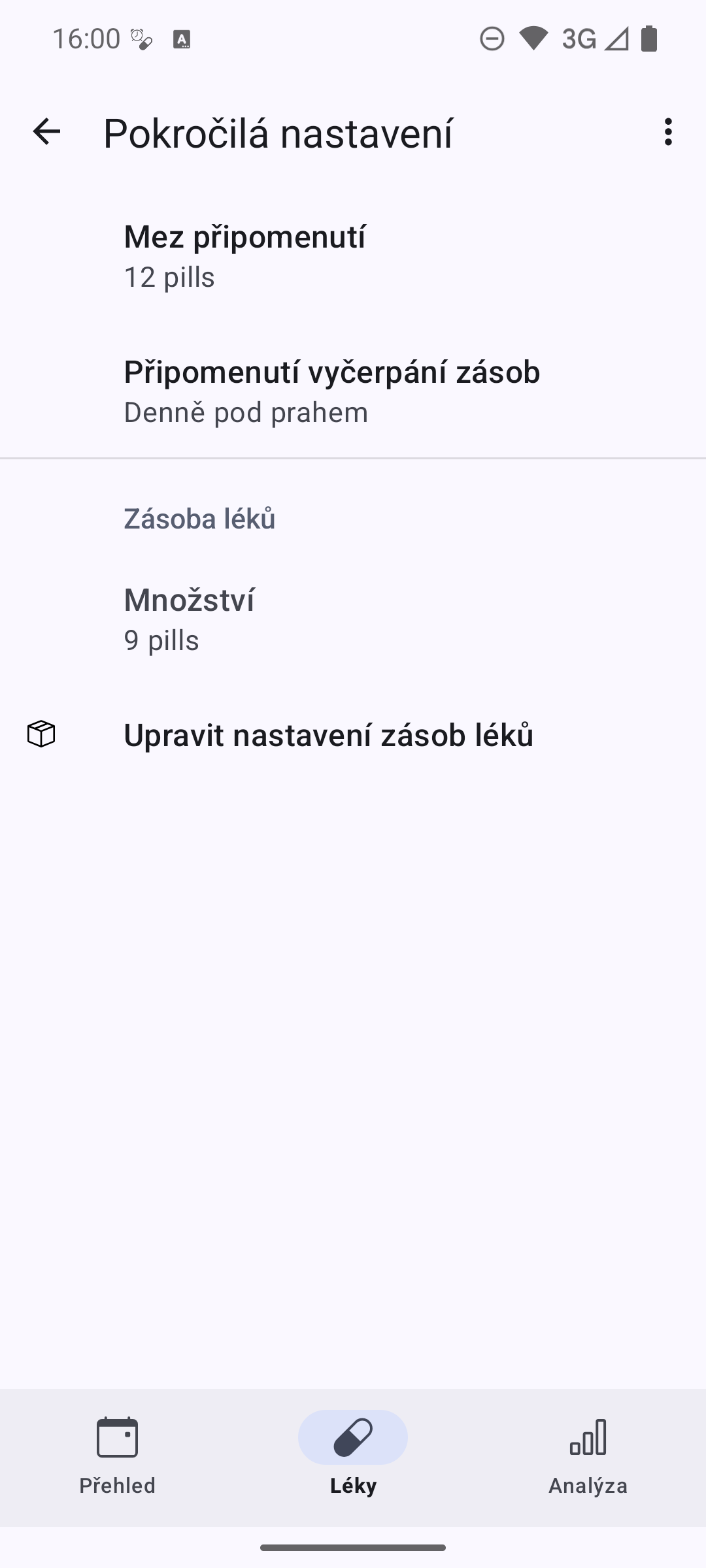The height and width of the screenshot is (1568, 706).
Task: Open the three-dot overflow menu
Action: 667,132
